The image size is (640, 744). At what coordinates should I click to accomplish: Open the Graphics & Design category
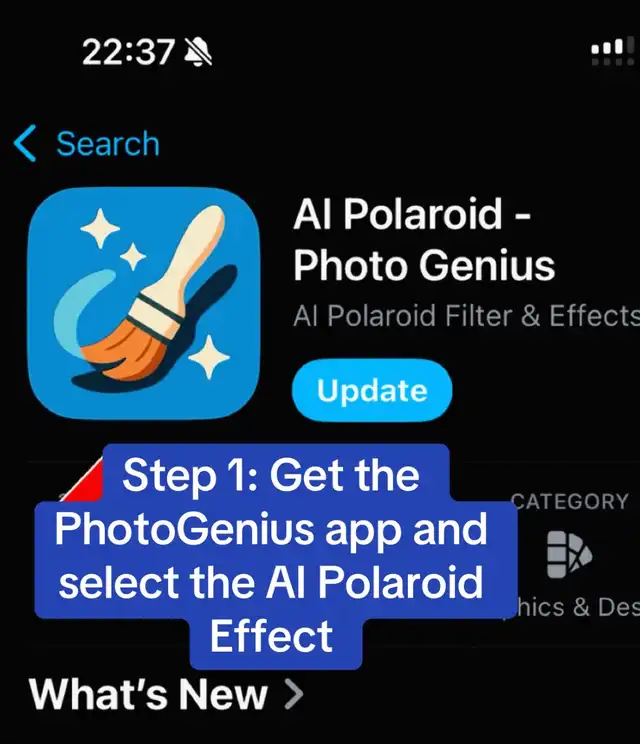coord(570,555)
